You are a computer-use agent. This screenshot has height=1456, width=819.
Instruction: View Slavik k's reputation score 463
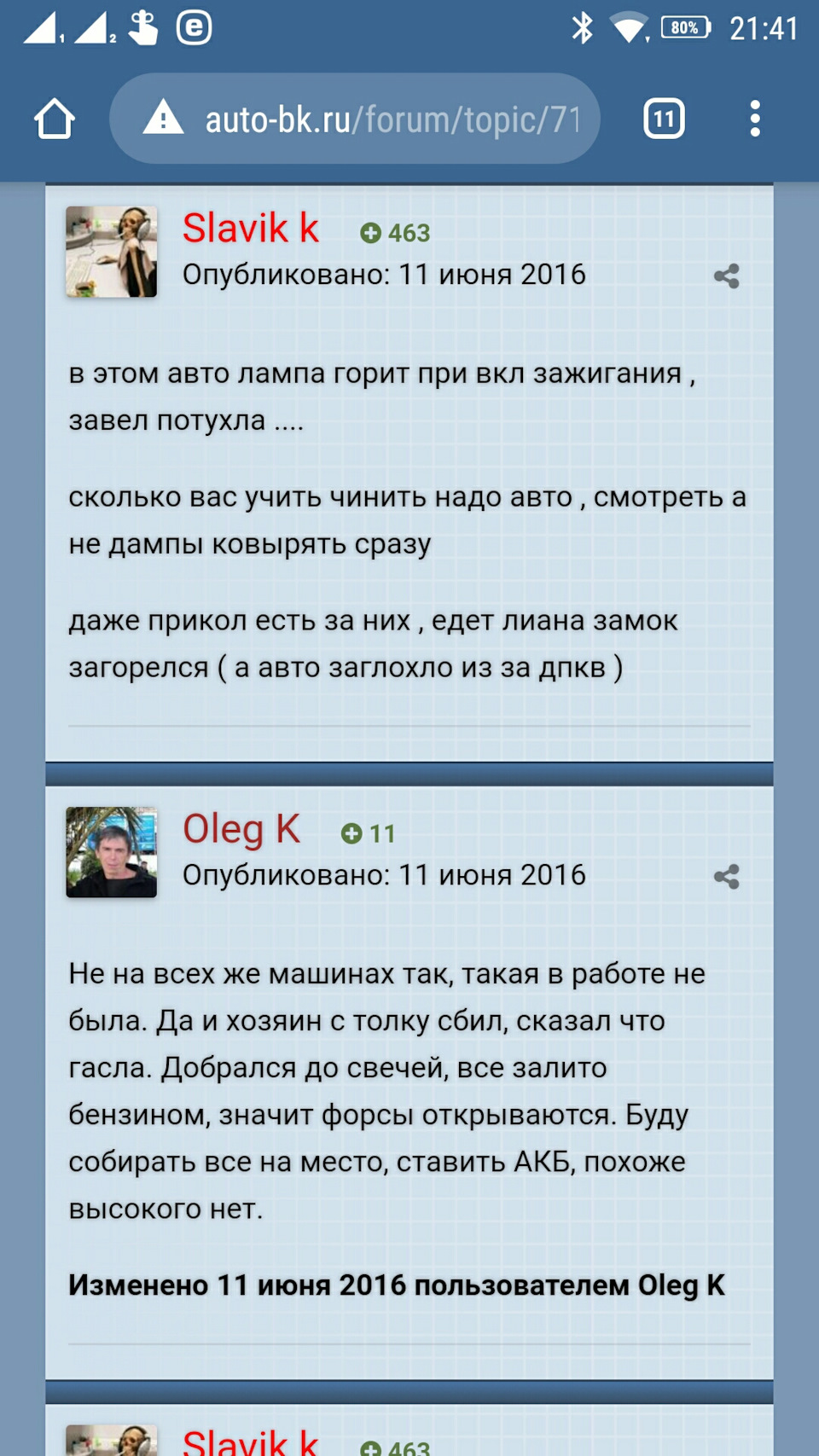coord(395,233)
